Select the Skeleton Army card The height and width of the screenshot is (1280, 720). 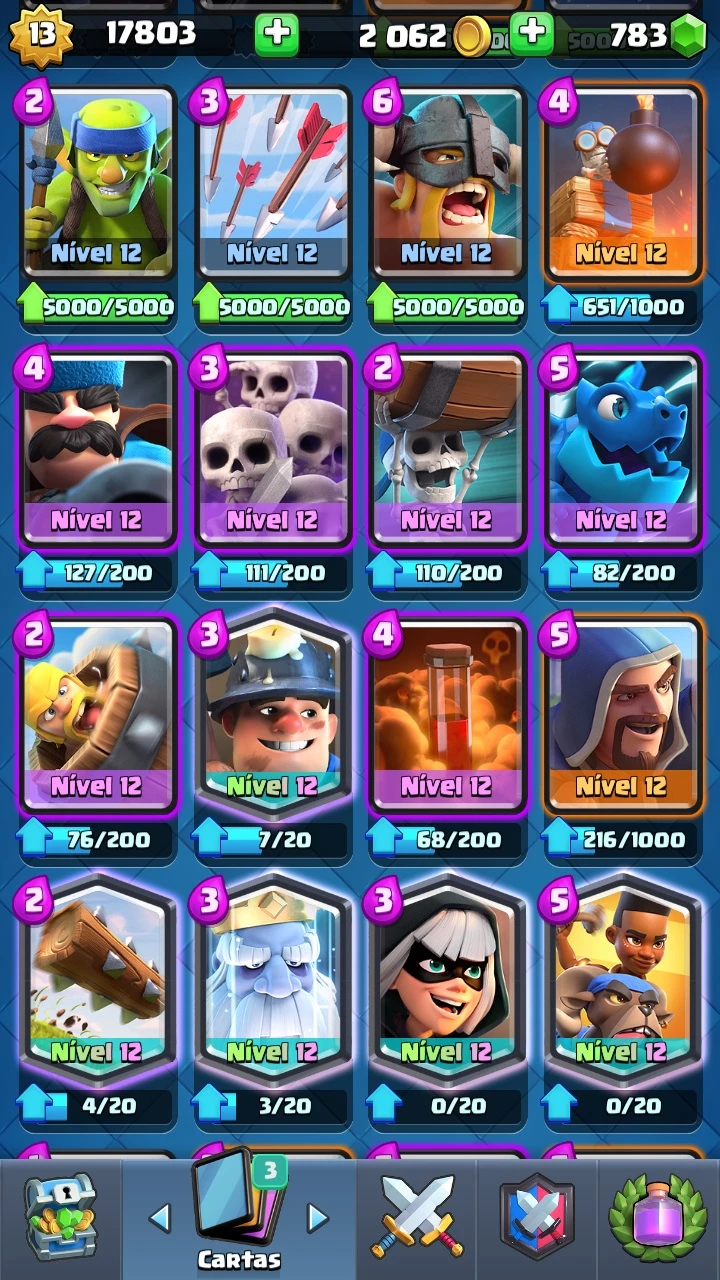point(272,448)
